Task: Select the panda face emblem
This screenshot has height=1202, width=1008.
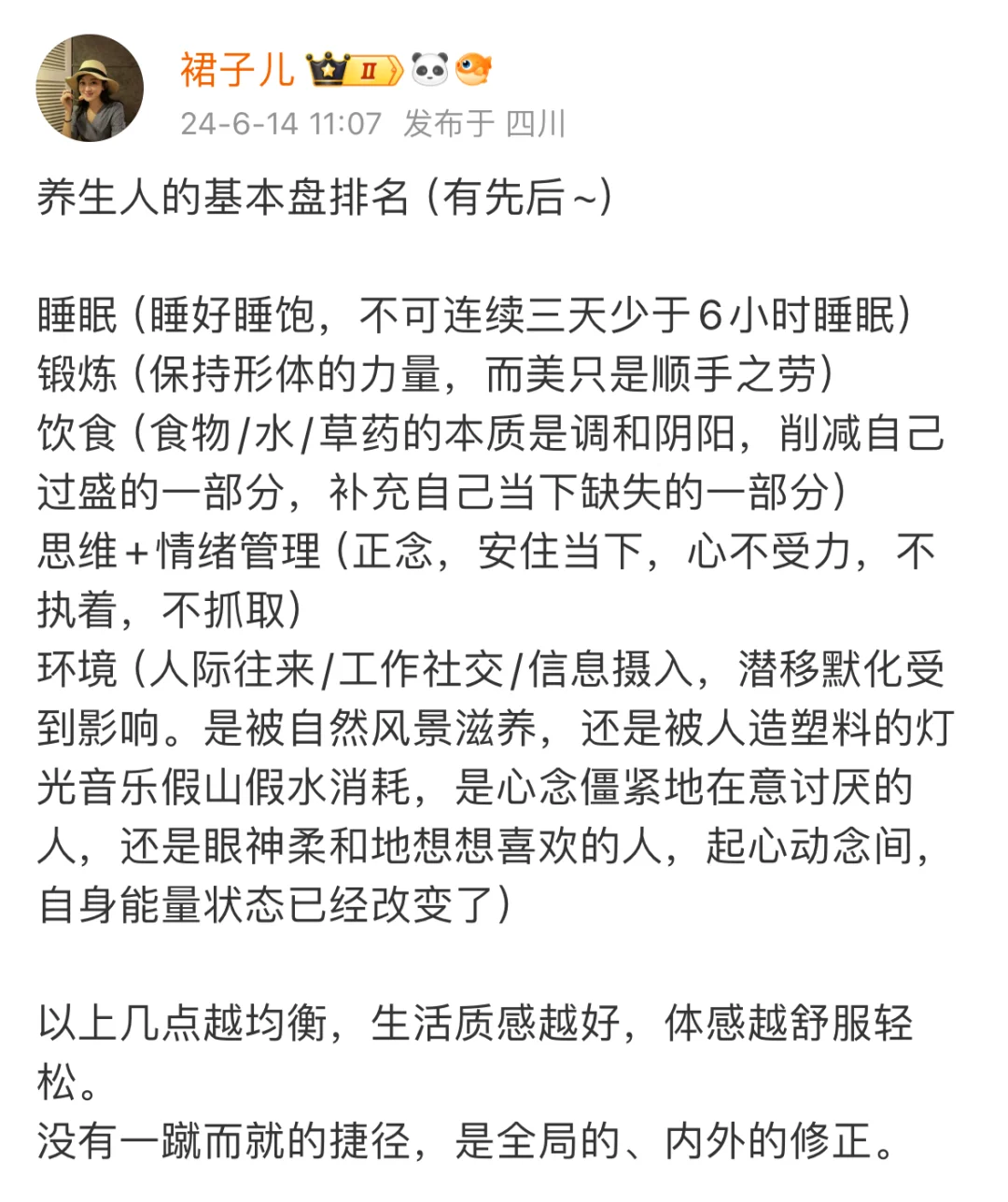Action: click(429, 68)
